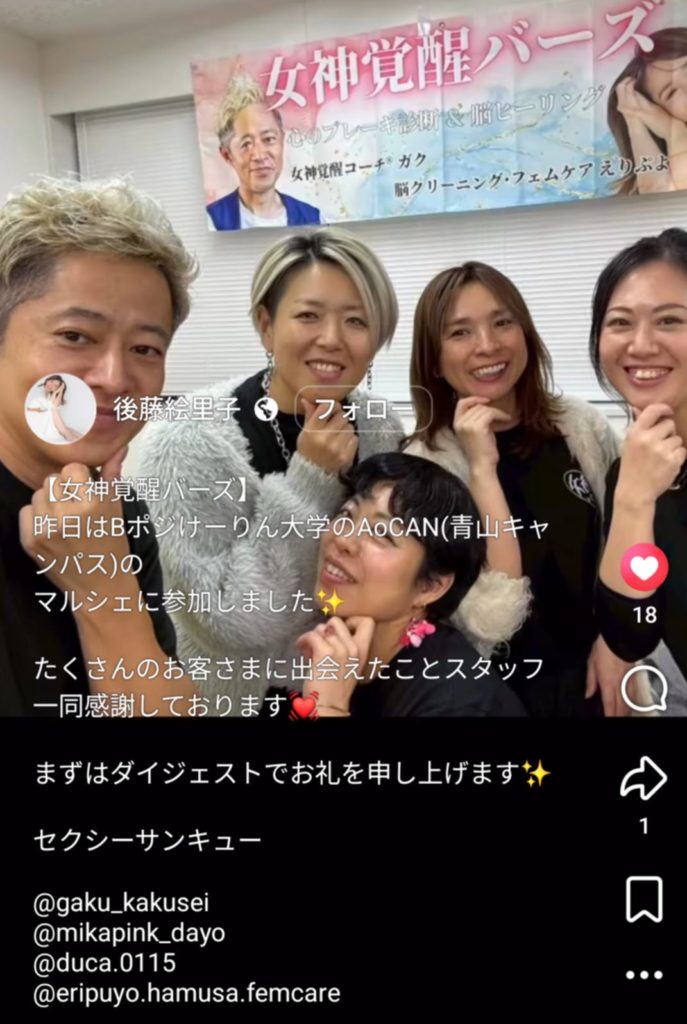The image size is (687, 1024).
Task: Tap the フォロー follow button
Action: (x=362, y=409)
